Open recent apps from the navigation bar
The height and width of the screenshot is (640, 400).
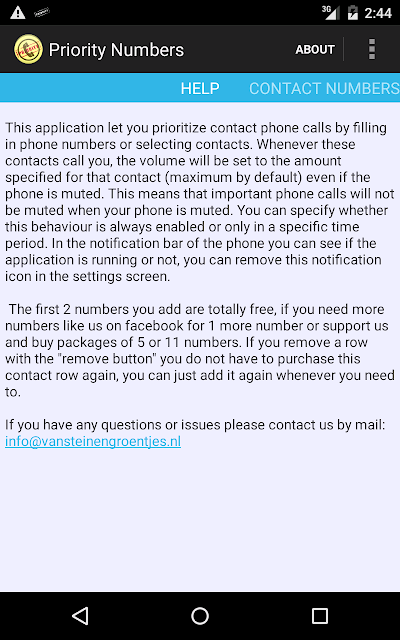[320, 616]
